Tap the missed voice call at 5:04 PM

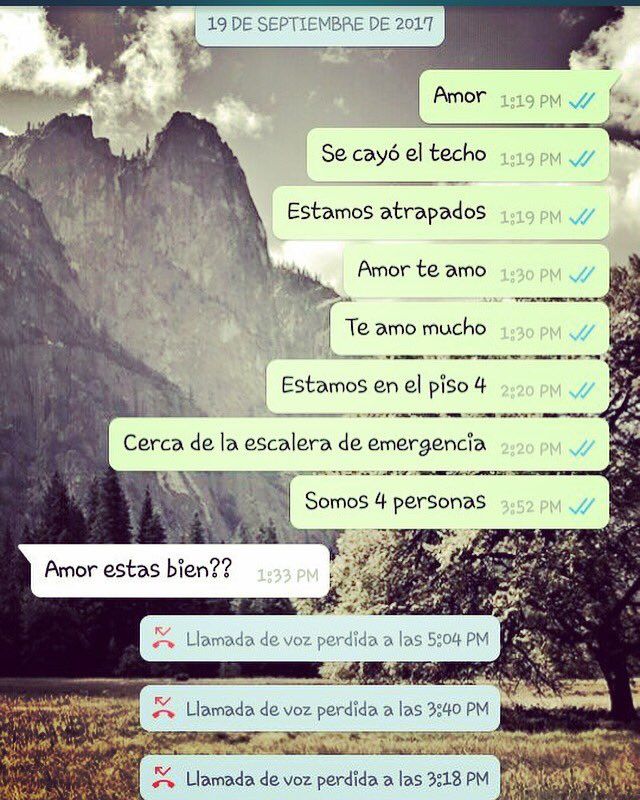tap(320, 639)
